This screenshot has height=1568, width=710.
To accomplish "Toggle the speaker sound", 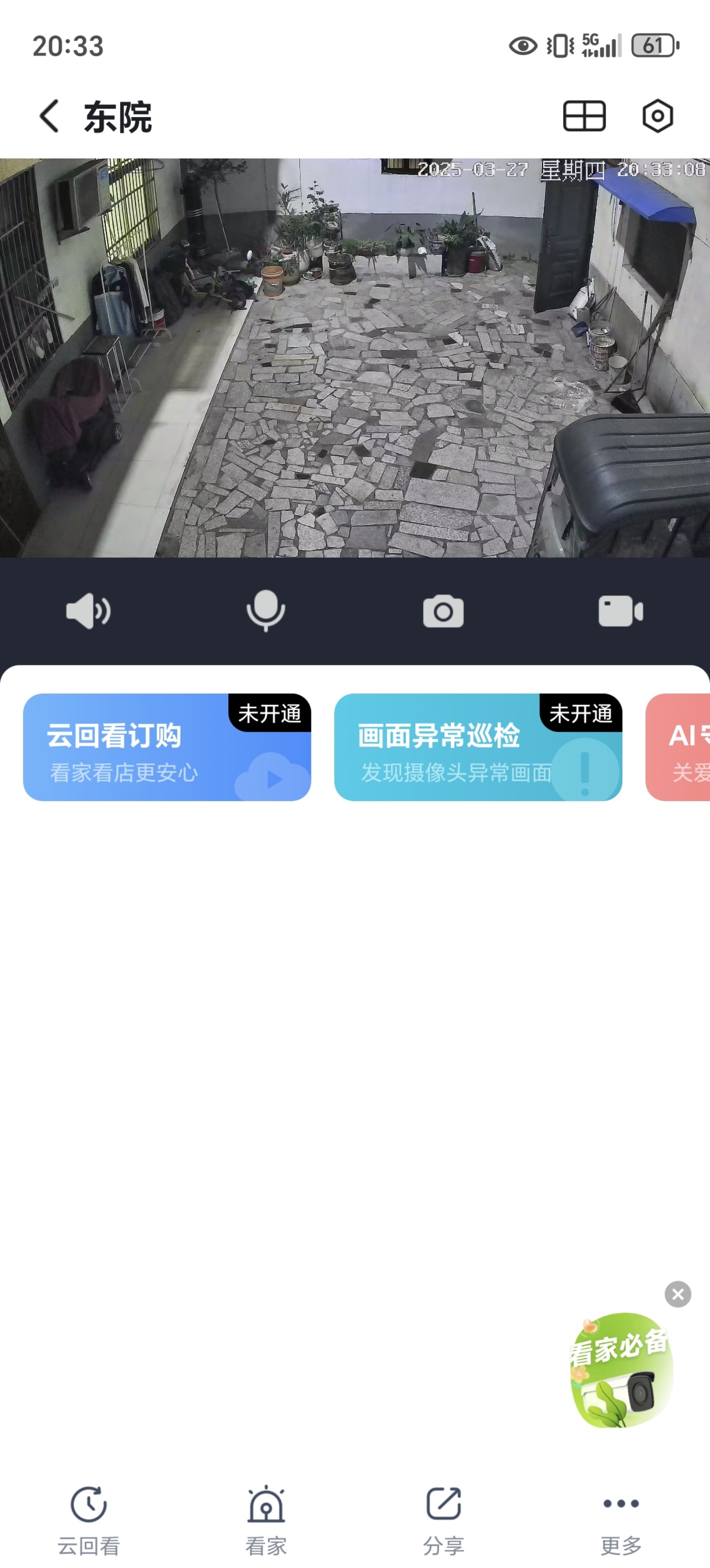I will [88, 611].
